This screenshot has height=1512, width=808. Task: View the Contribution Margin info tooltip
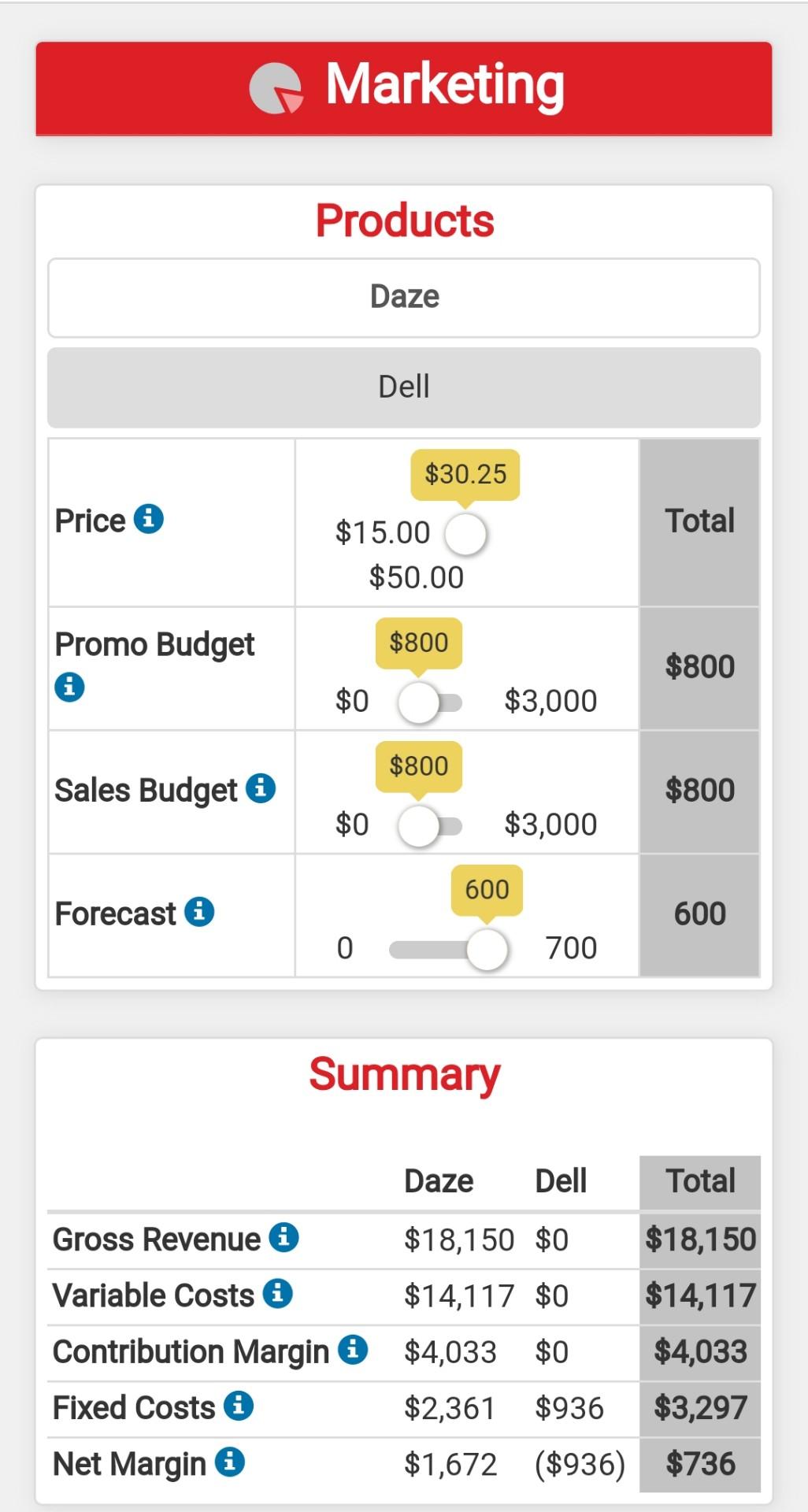(x=353, y=1350)
